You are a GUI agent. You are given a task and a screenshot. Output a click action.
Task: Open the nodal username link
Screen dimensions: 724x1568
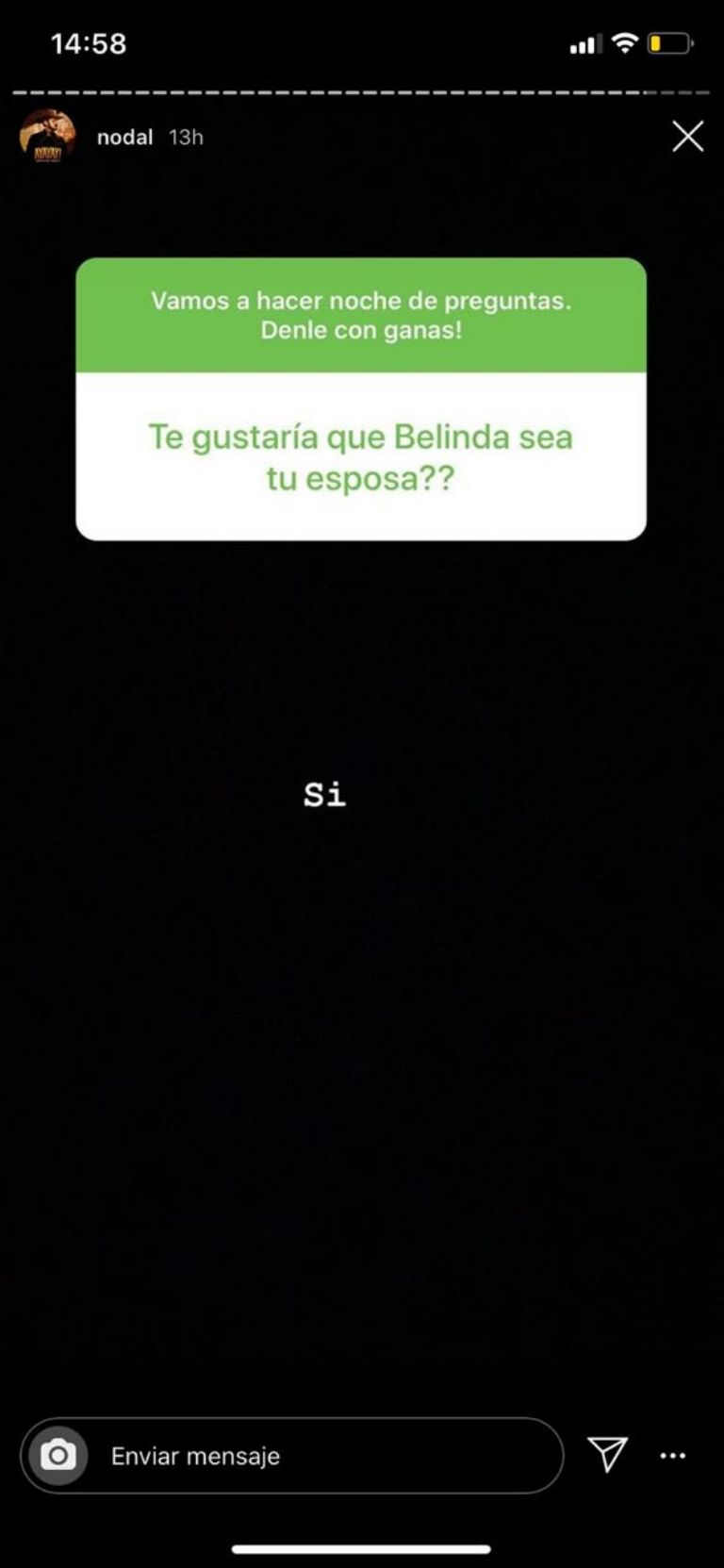[x=124, y=138]
